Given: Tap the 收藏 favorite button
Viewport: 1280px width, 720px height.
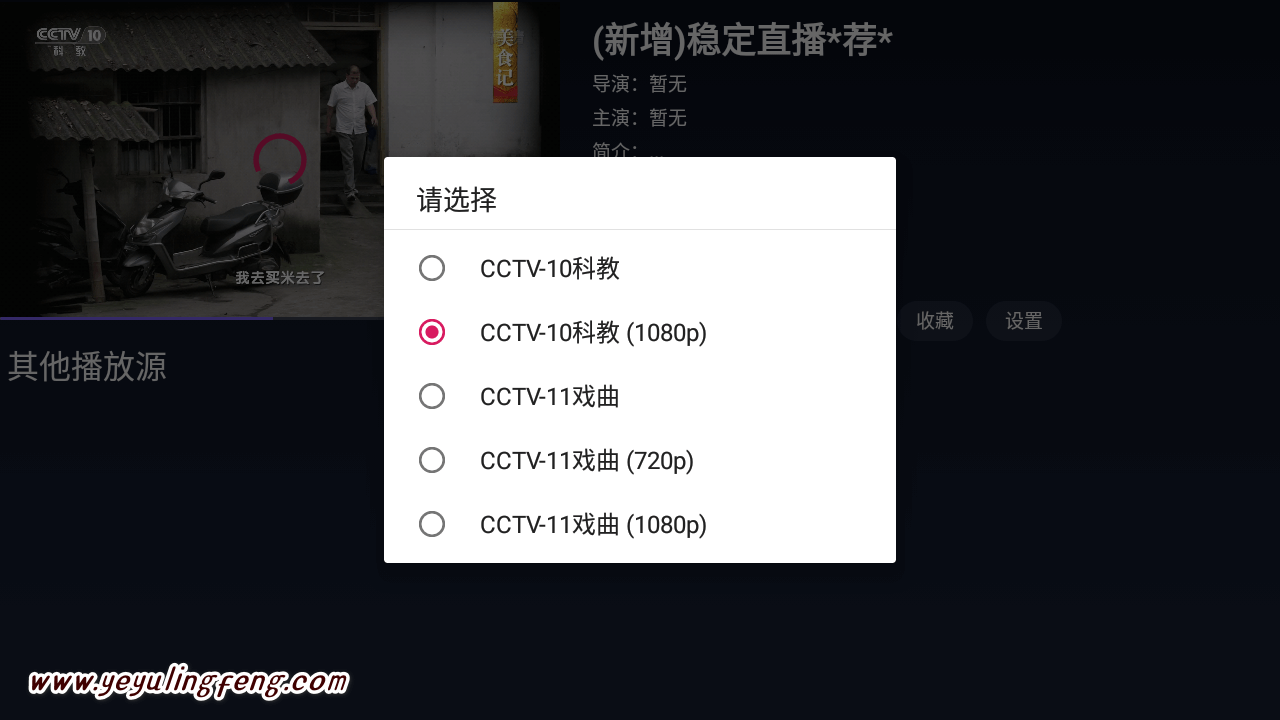Looking at the screenshot, I should (x=935, y=321).
